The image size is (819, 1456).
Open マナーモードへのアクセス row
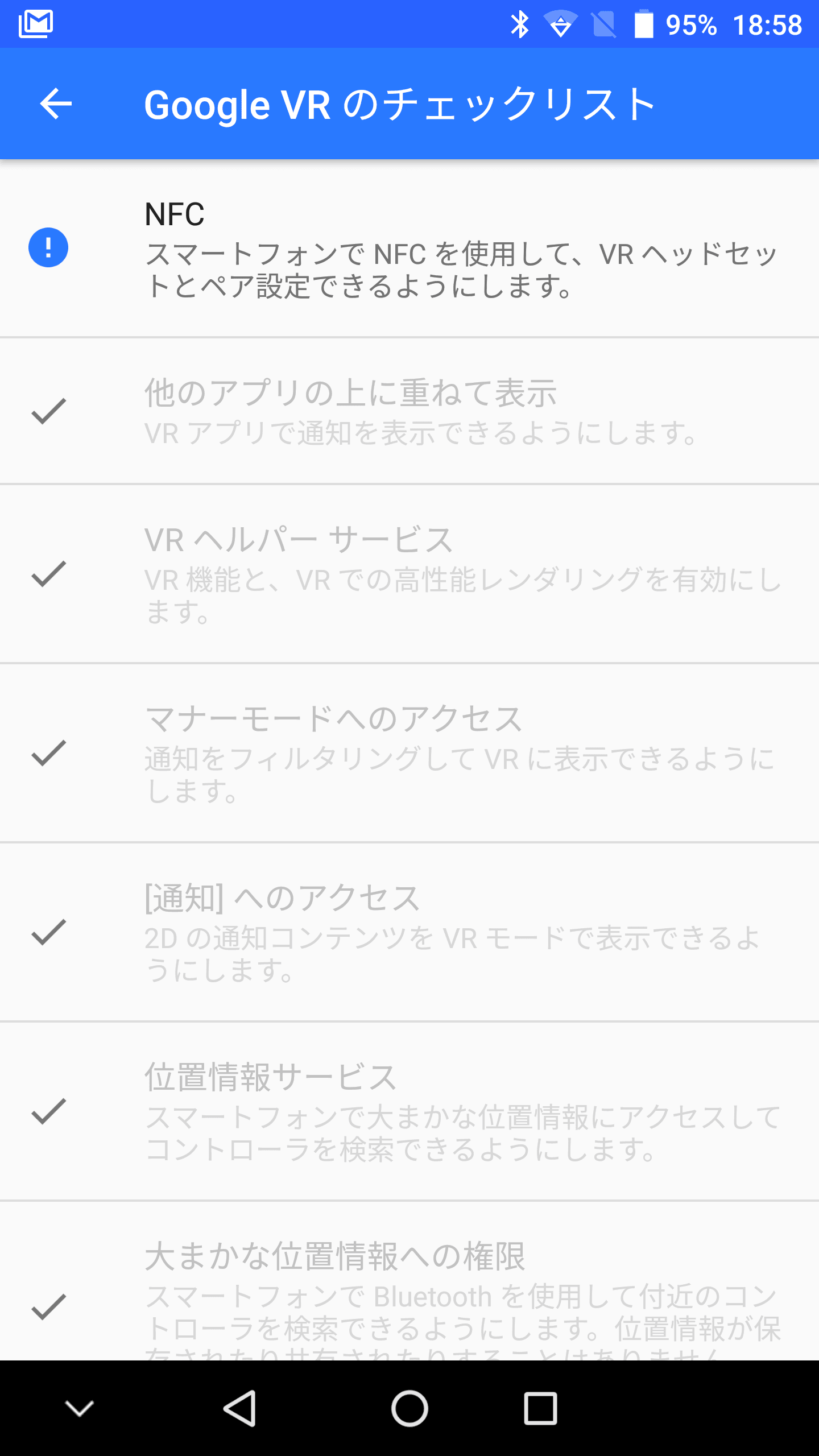click(x=409, y=752)
